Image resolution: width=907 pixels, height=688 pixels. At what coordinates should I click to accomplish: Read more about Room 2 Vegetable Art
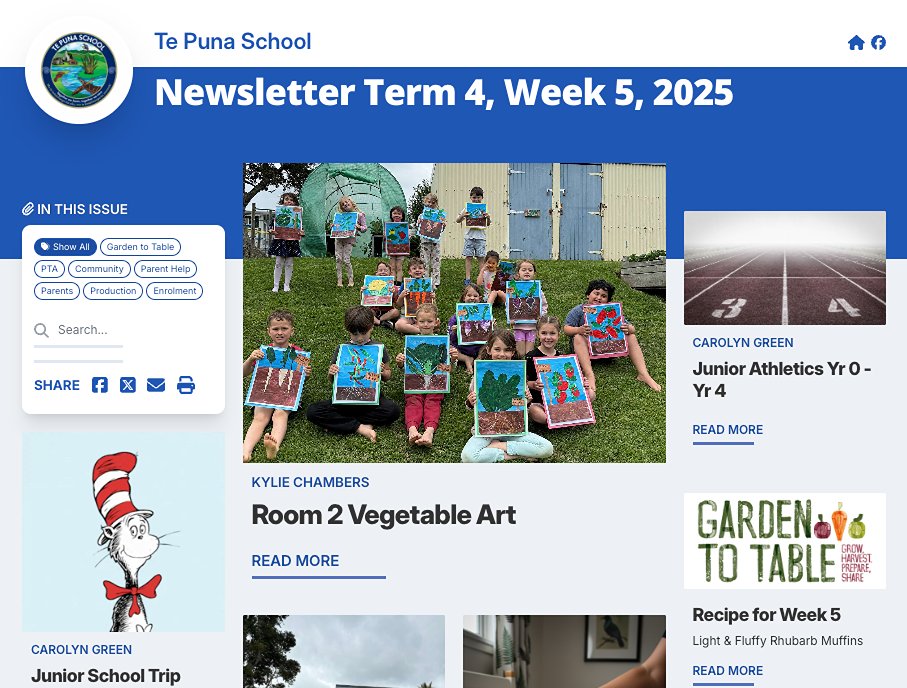tap(295, 561)
